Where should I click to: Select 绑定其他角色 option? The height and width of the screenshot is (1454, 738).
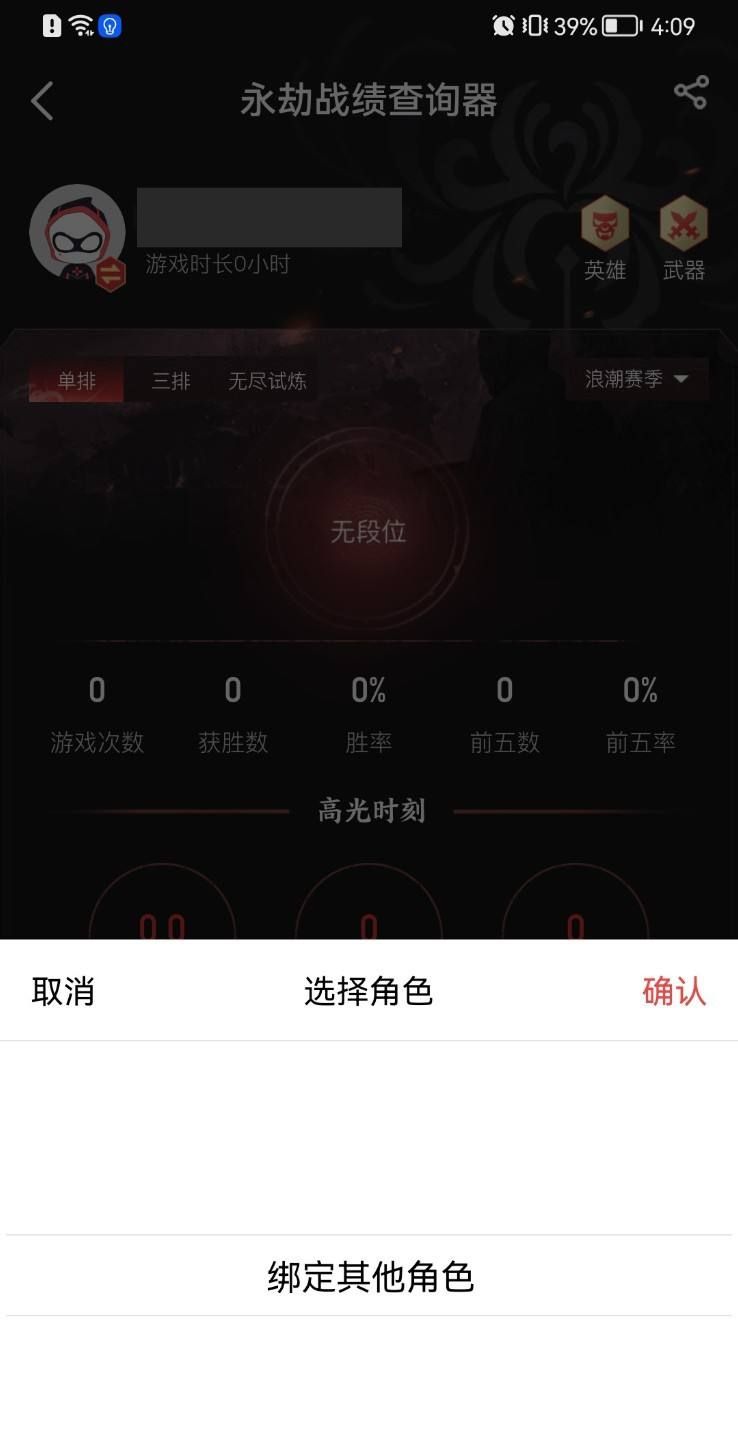pos(369,1276)
